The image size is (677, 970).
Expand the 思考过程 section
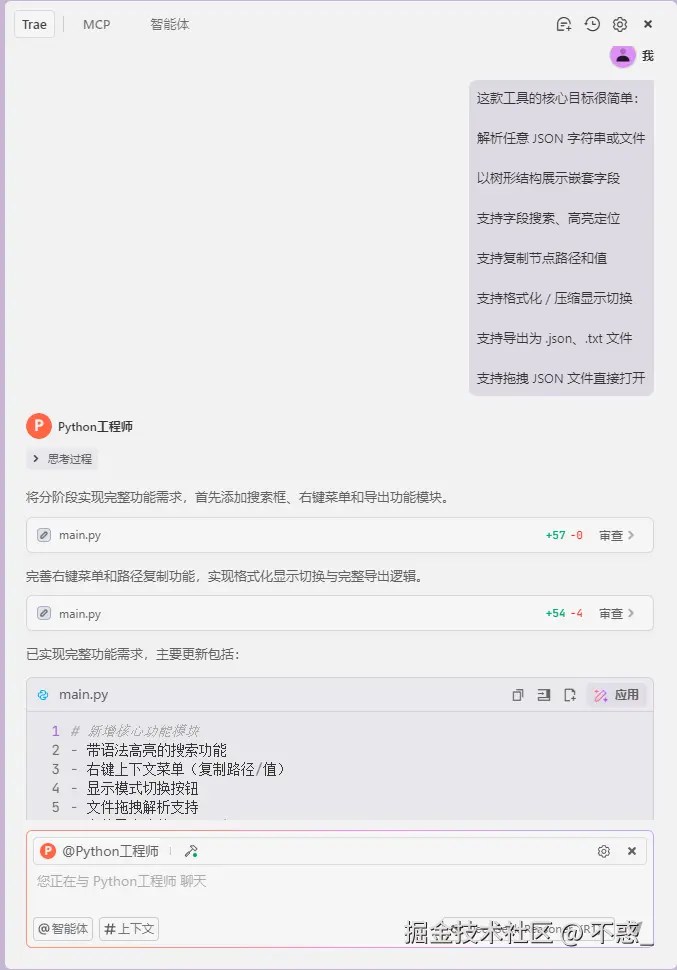(62, 459)
